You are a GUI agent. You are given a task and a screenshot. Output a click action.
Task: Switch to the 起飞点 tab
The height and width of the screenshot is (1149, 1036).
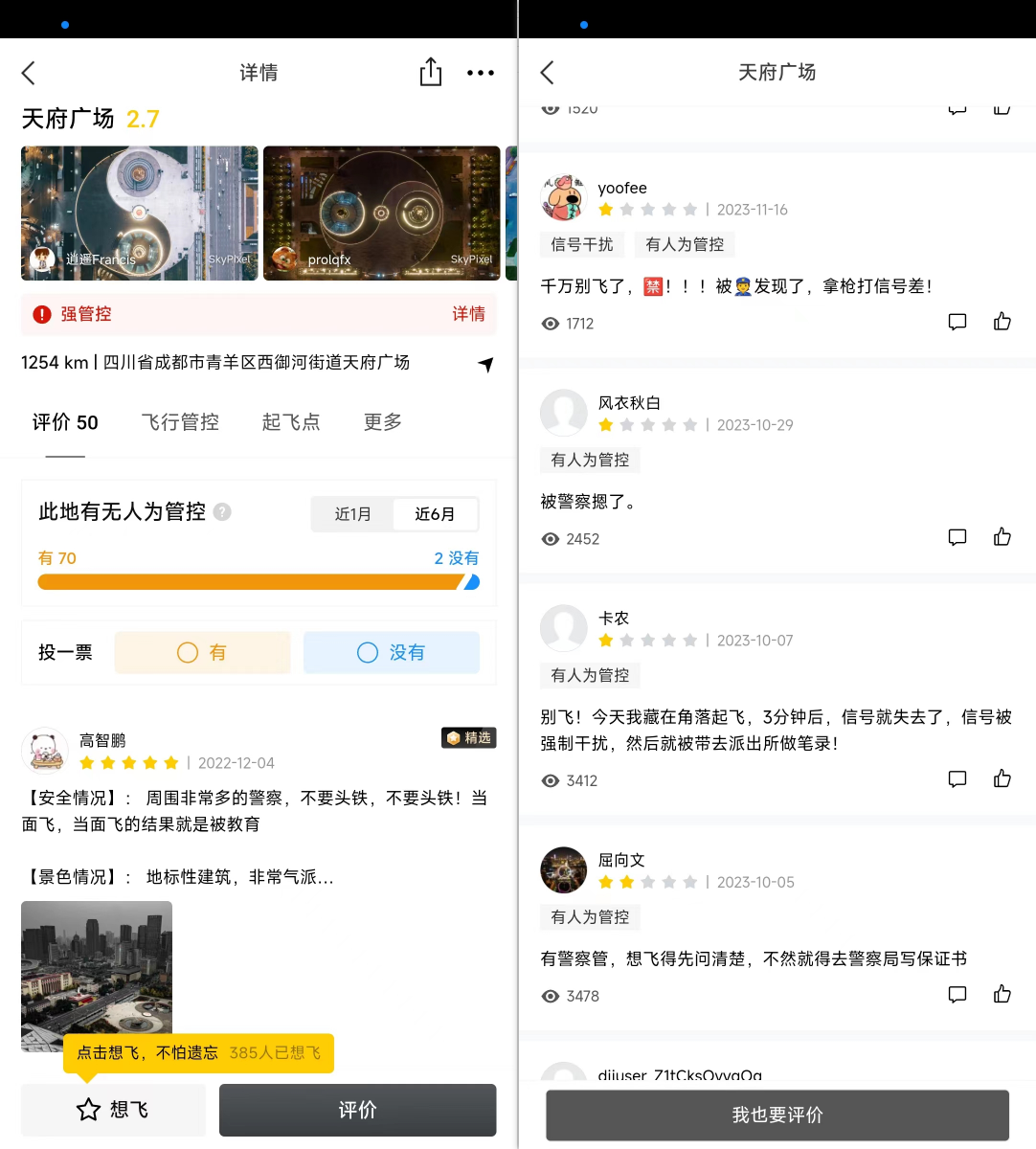point(291,422)
